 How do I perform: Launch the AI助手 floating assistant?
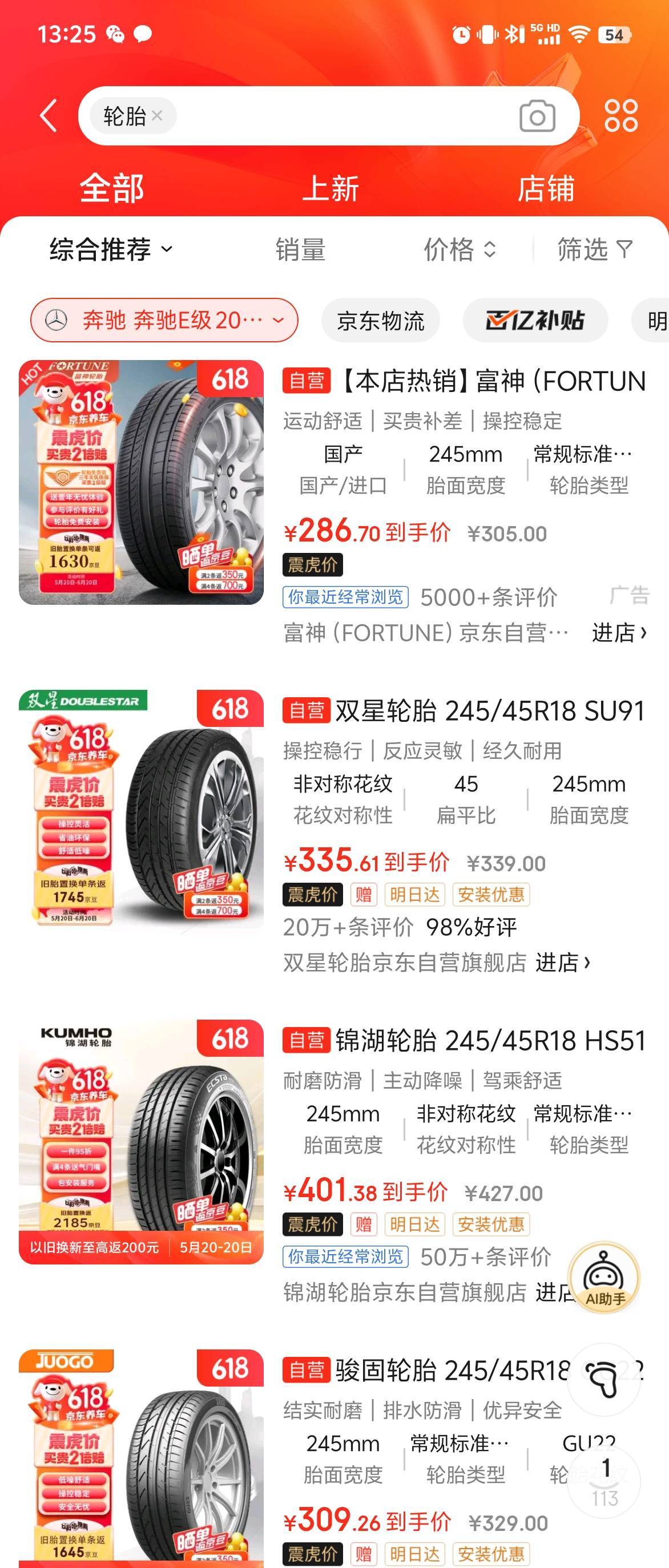(x=604, y=1278)
